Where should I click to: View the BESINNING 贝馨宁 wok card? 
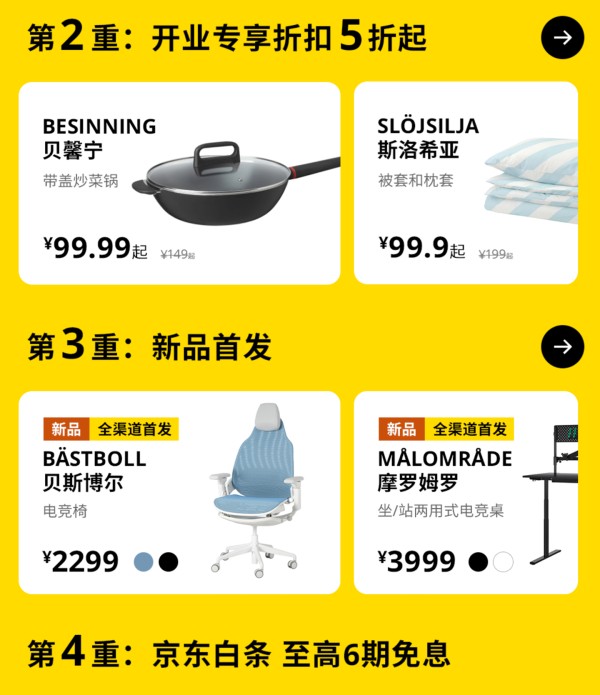pyautogui.click(x=179, y=183)
